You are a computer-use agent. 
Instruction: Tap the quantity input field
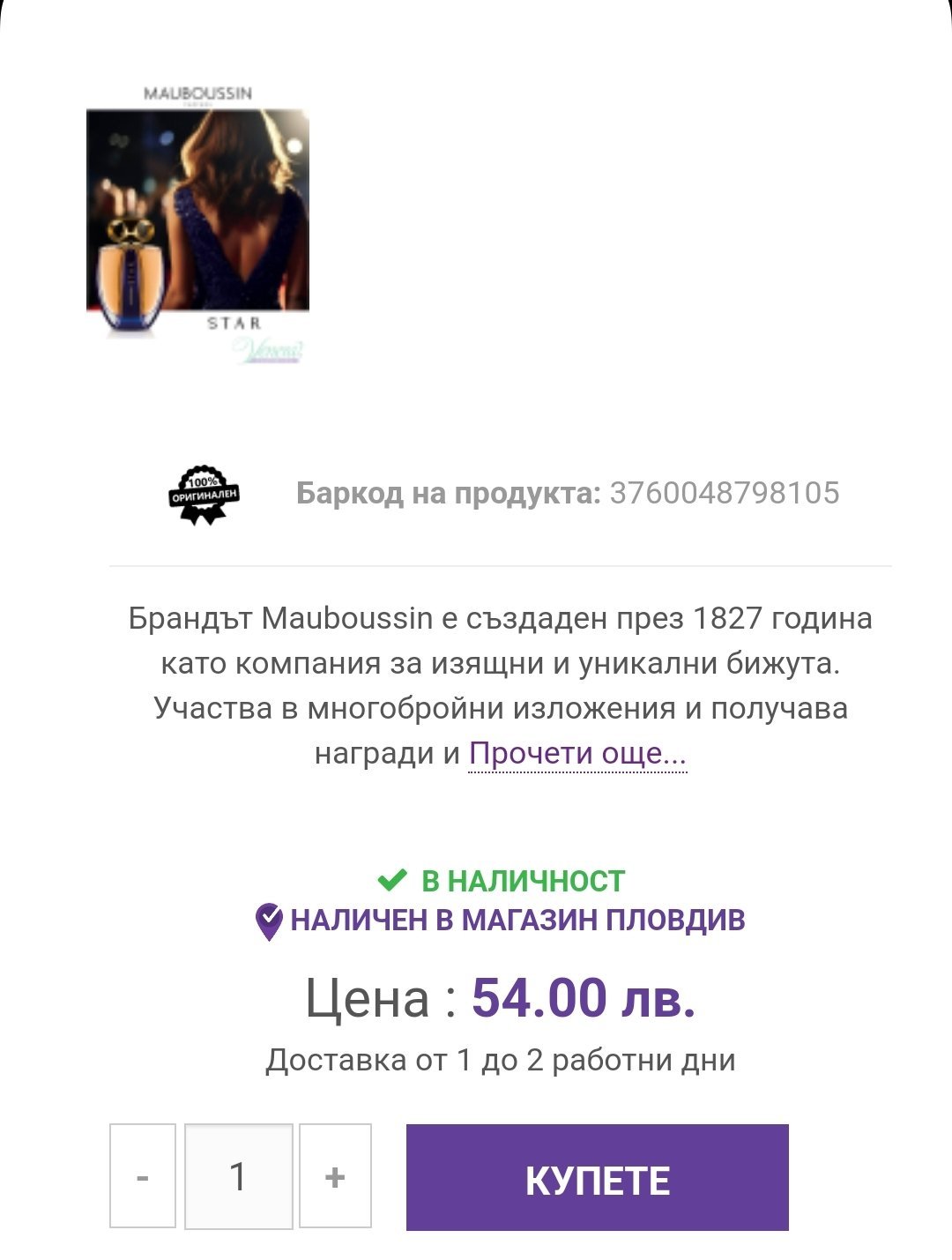pos(238,1176)
